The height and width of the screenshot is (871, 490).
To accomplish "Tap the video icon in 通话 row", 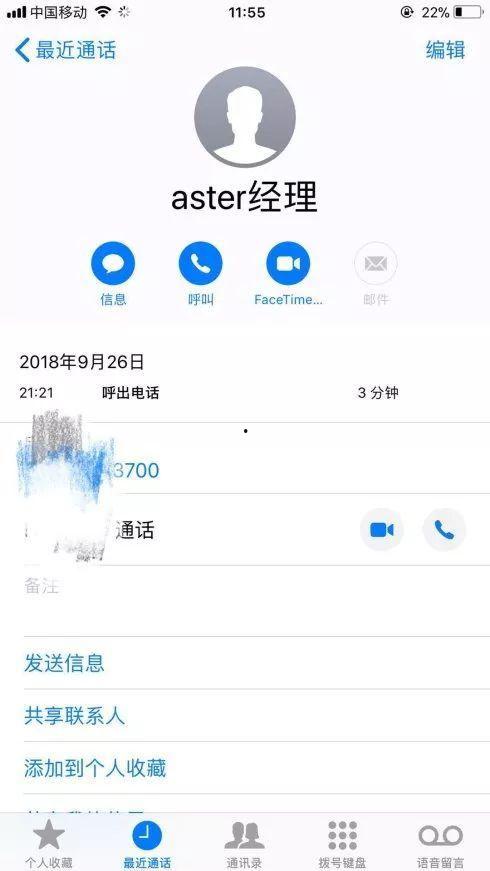I will 382,530.
